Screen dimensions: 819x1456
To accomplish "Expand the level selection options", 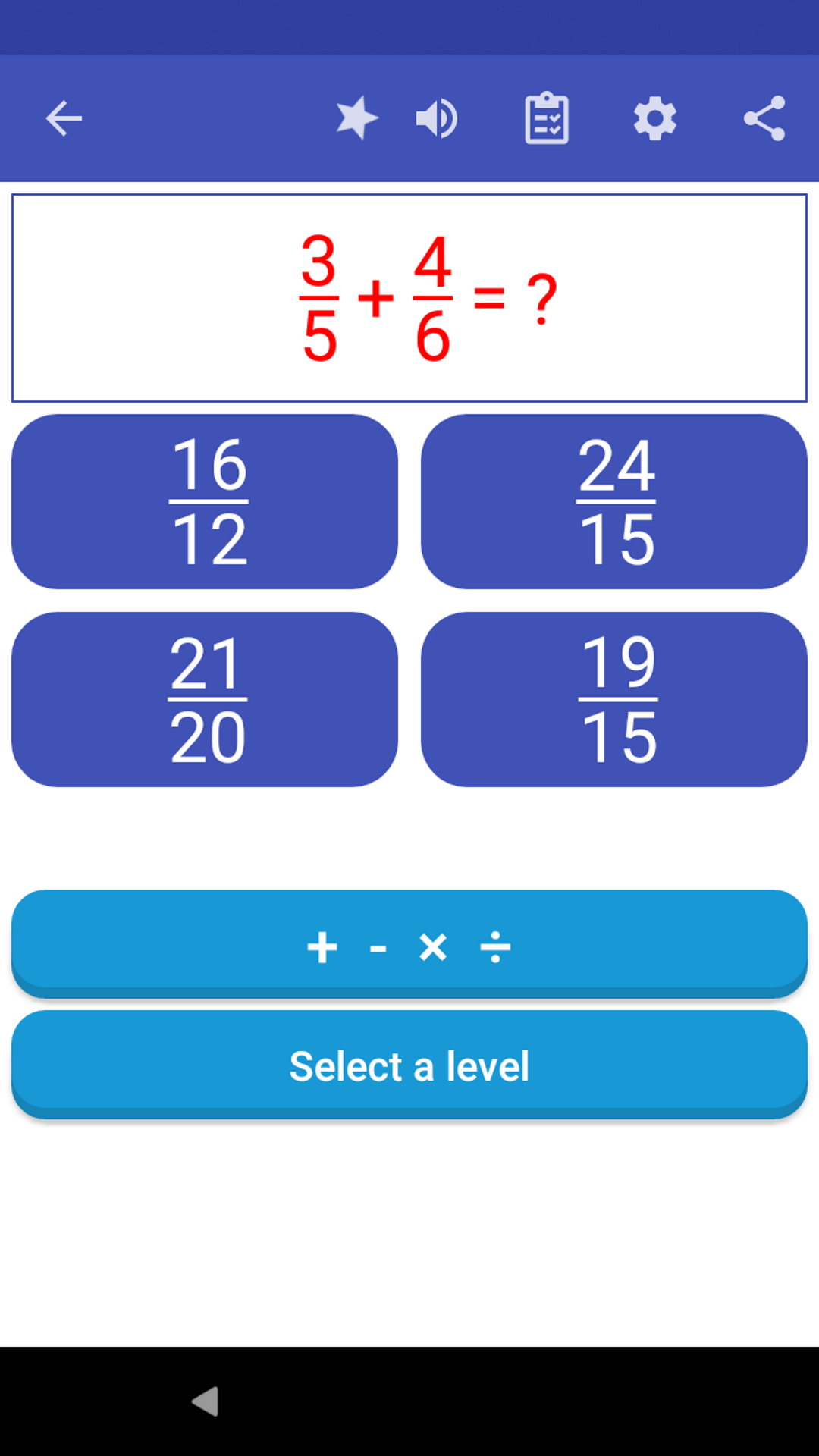I will pyautogui.click(x=409, y=1065).
